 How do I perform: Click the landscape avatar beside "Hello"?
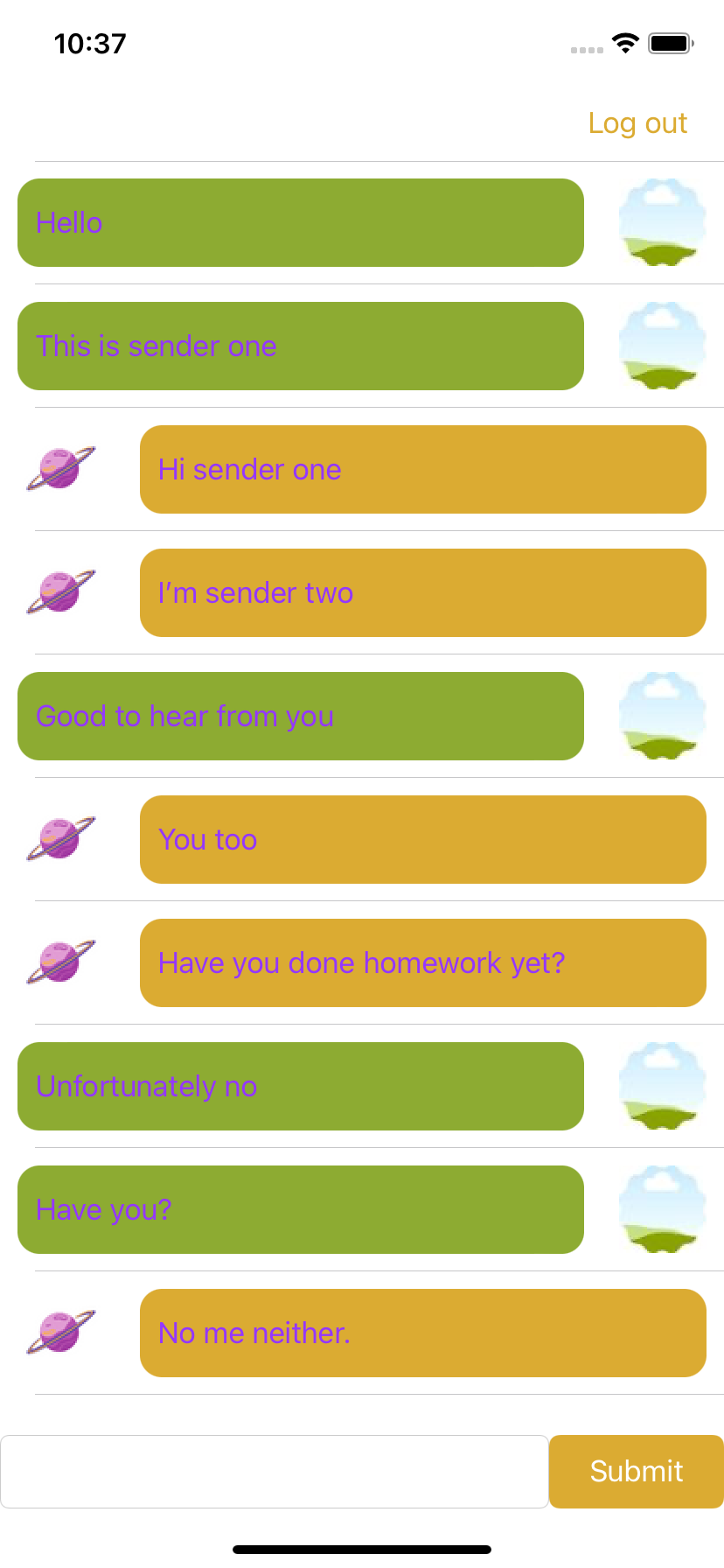(x=662, y=222)
